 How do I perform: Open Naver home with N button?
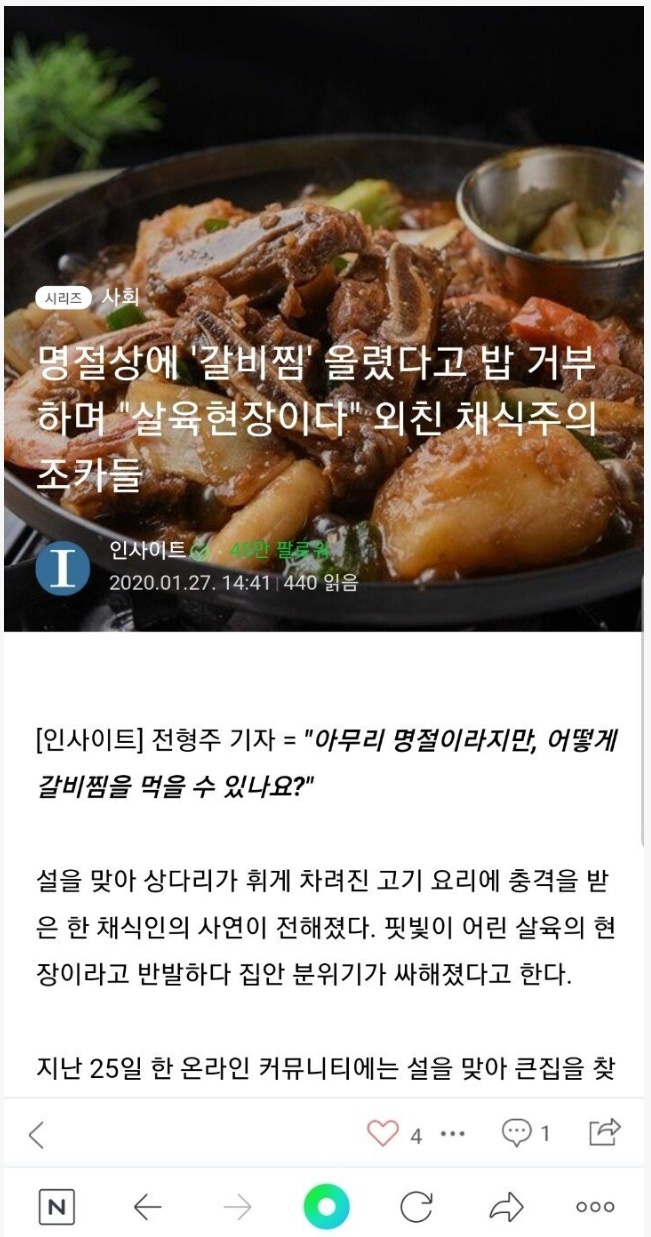(x=57, y=1207)
